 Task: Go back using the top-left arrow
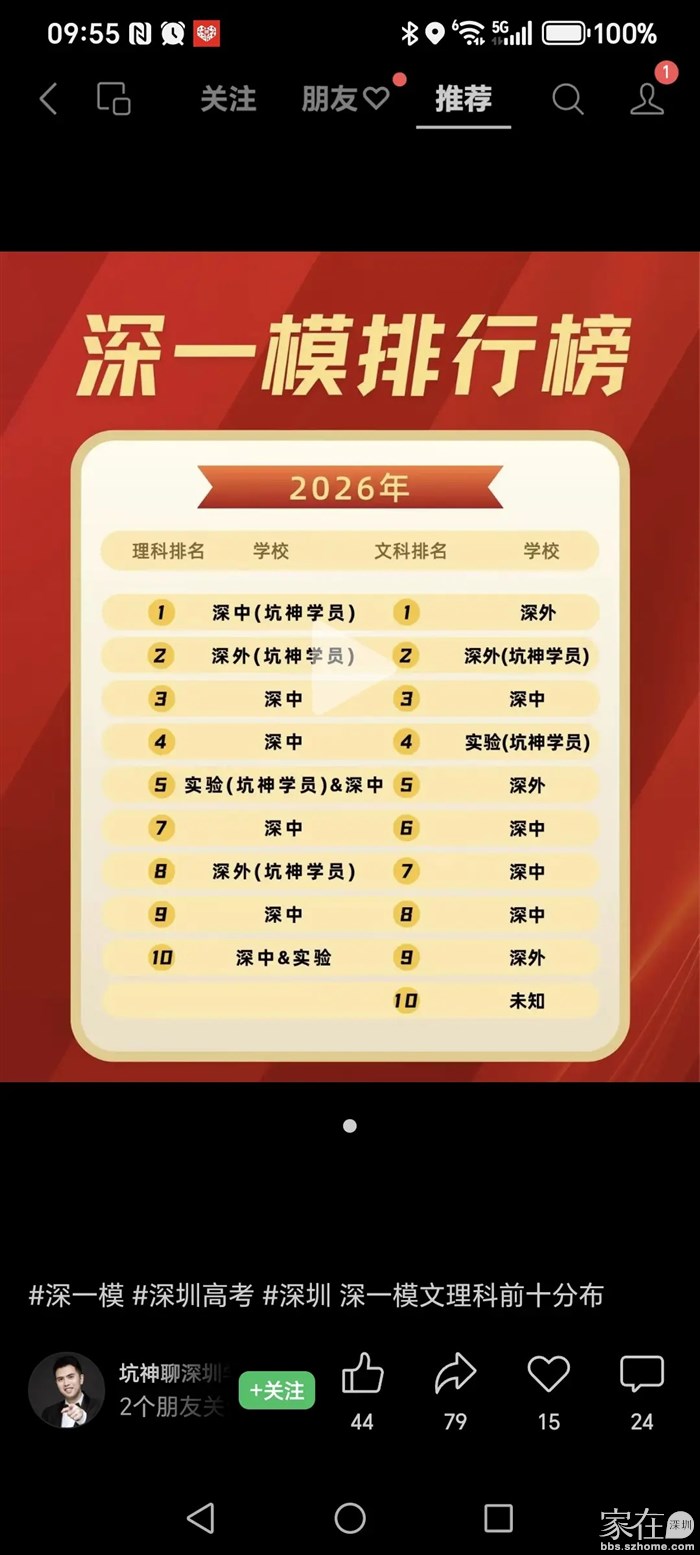(48, 99)
